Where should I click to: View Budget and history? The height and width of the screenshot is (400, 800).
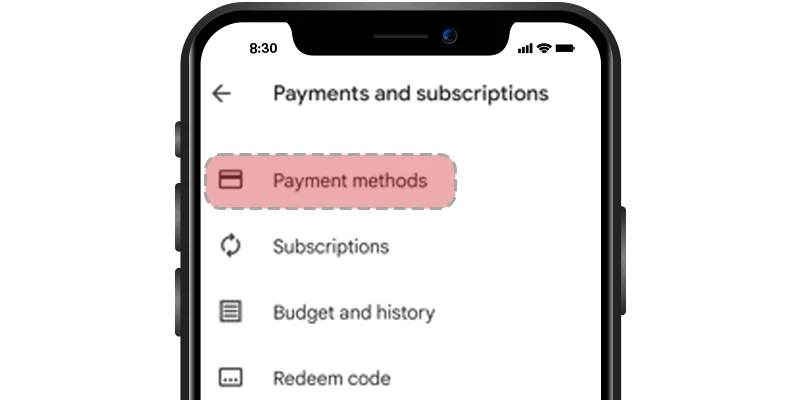(352, 312)
